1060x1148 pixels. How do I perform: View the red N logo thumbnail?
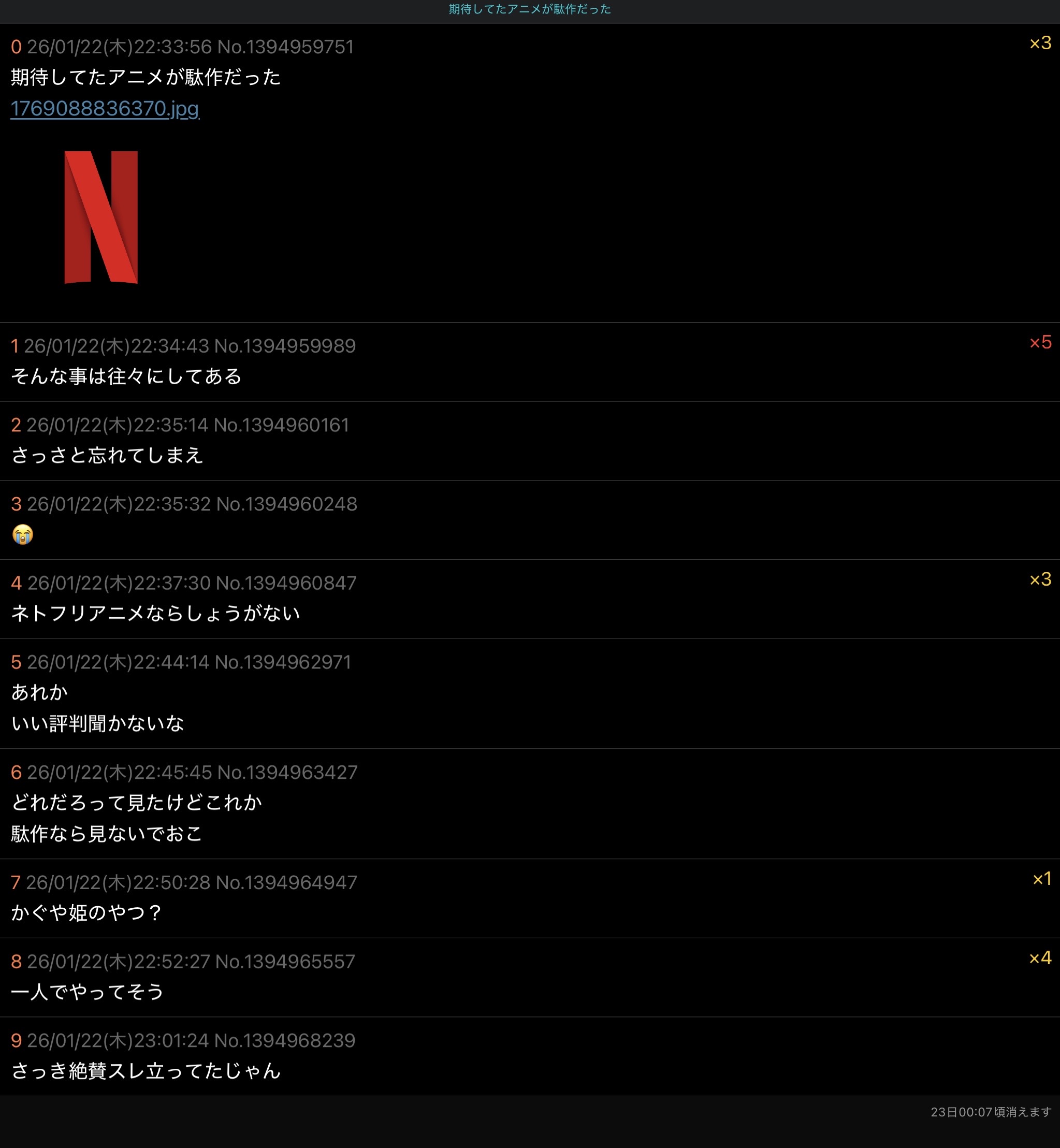pyautogui.click(x=101, y=217)
